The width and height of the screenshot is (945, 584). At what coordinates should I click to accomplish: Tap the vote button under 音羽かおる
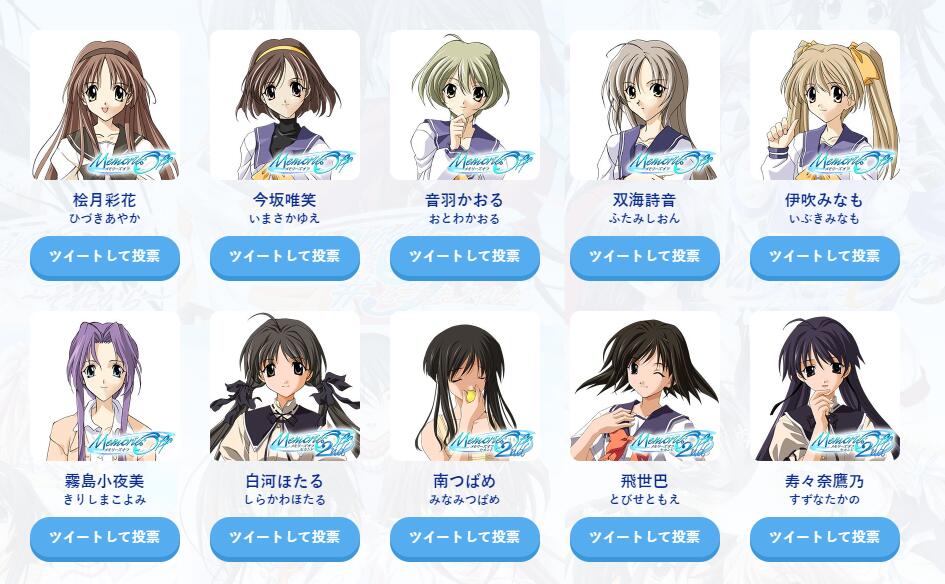point(465,256)
